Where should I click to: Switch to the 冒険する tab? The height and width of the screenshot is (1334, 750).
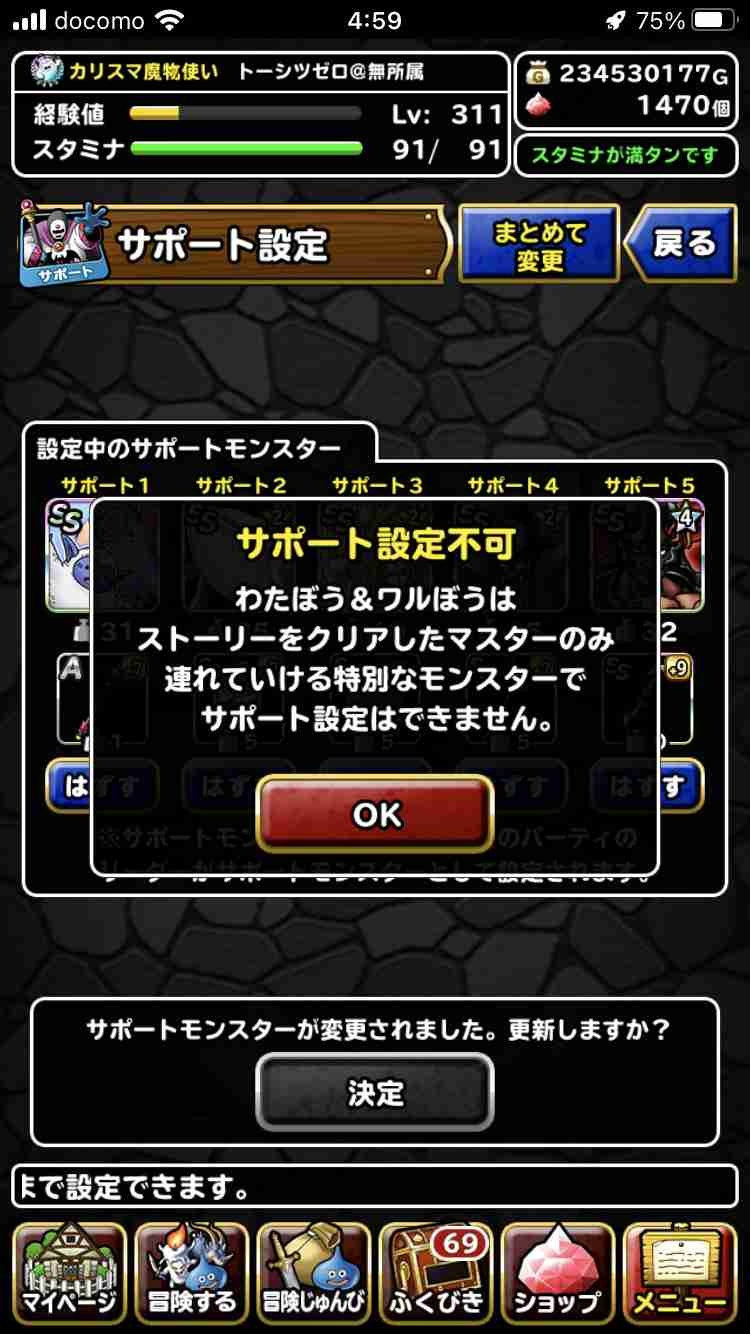[191, 1272]
